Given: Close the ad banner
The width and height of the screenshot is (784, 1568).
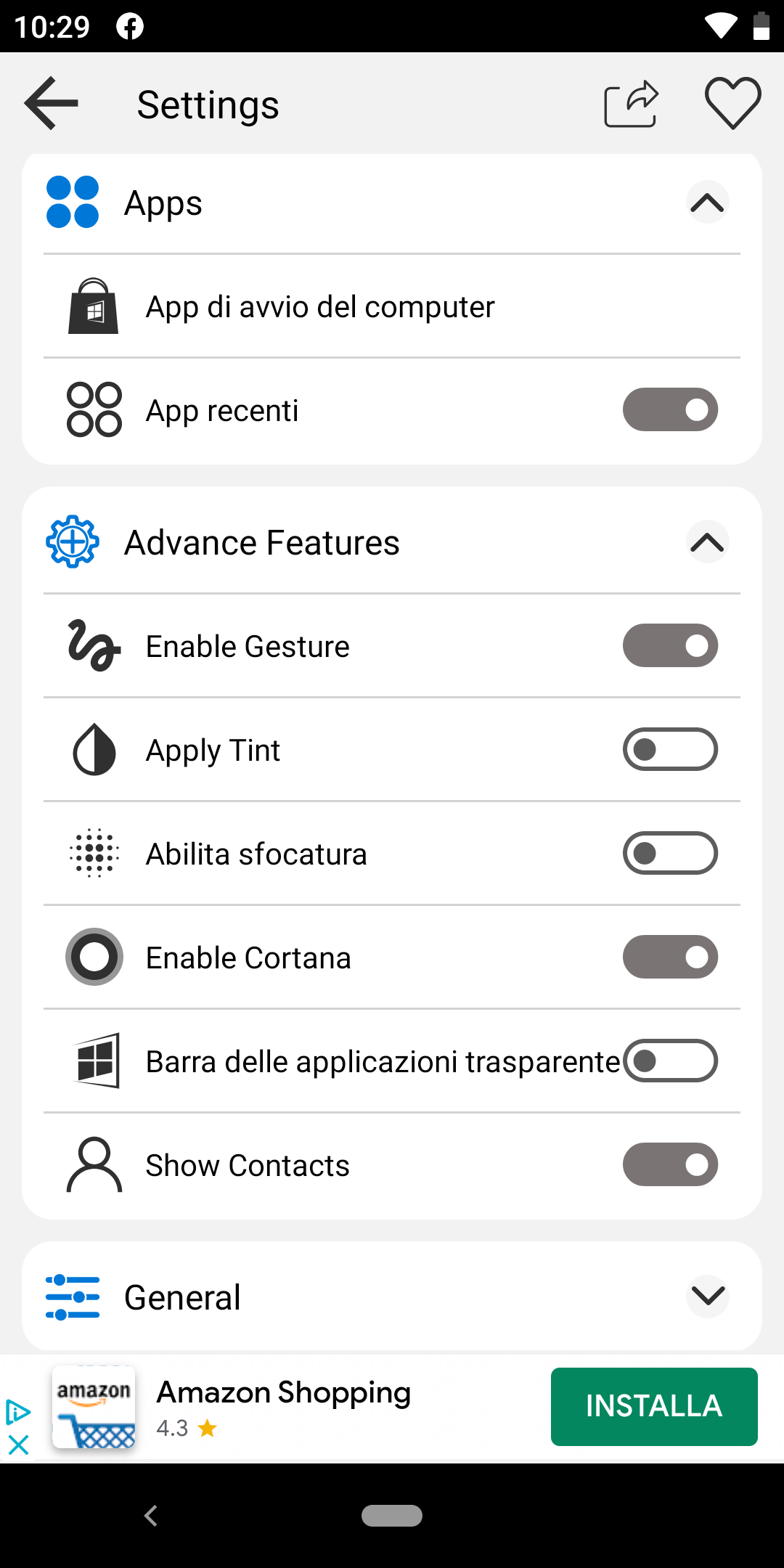Looking at the screenshot, I should tap(18, 1444).
